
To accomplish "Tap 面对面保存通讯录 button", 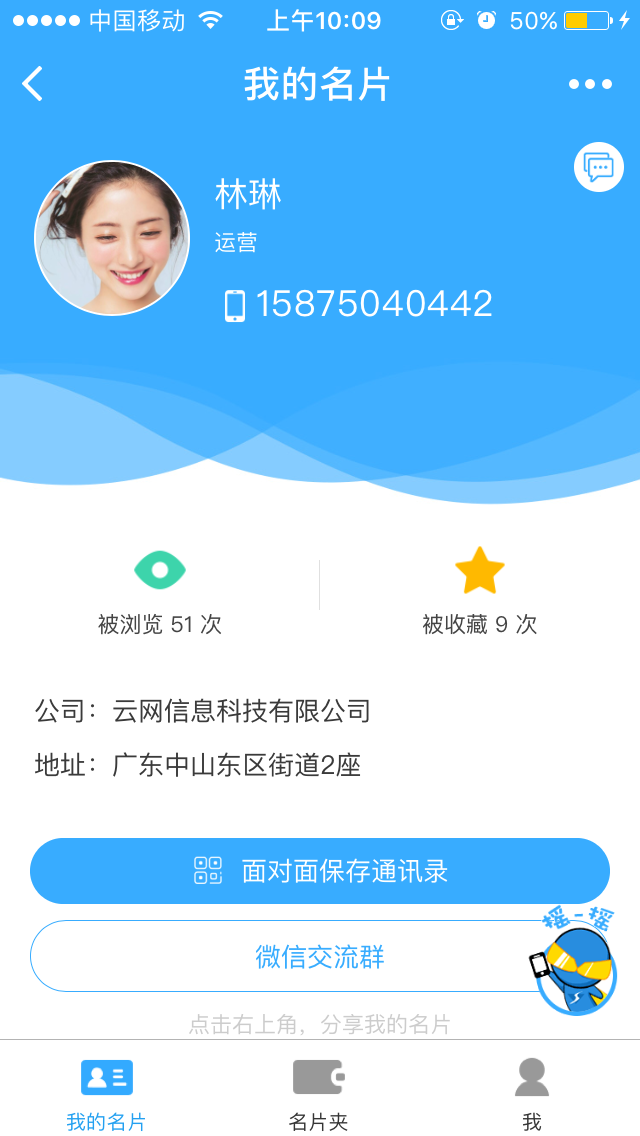I will point(320,871).
